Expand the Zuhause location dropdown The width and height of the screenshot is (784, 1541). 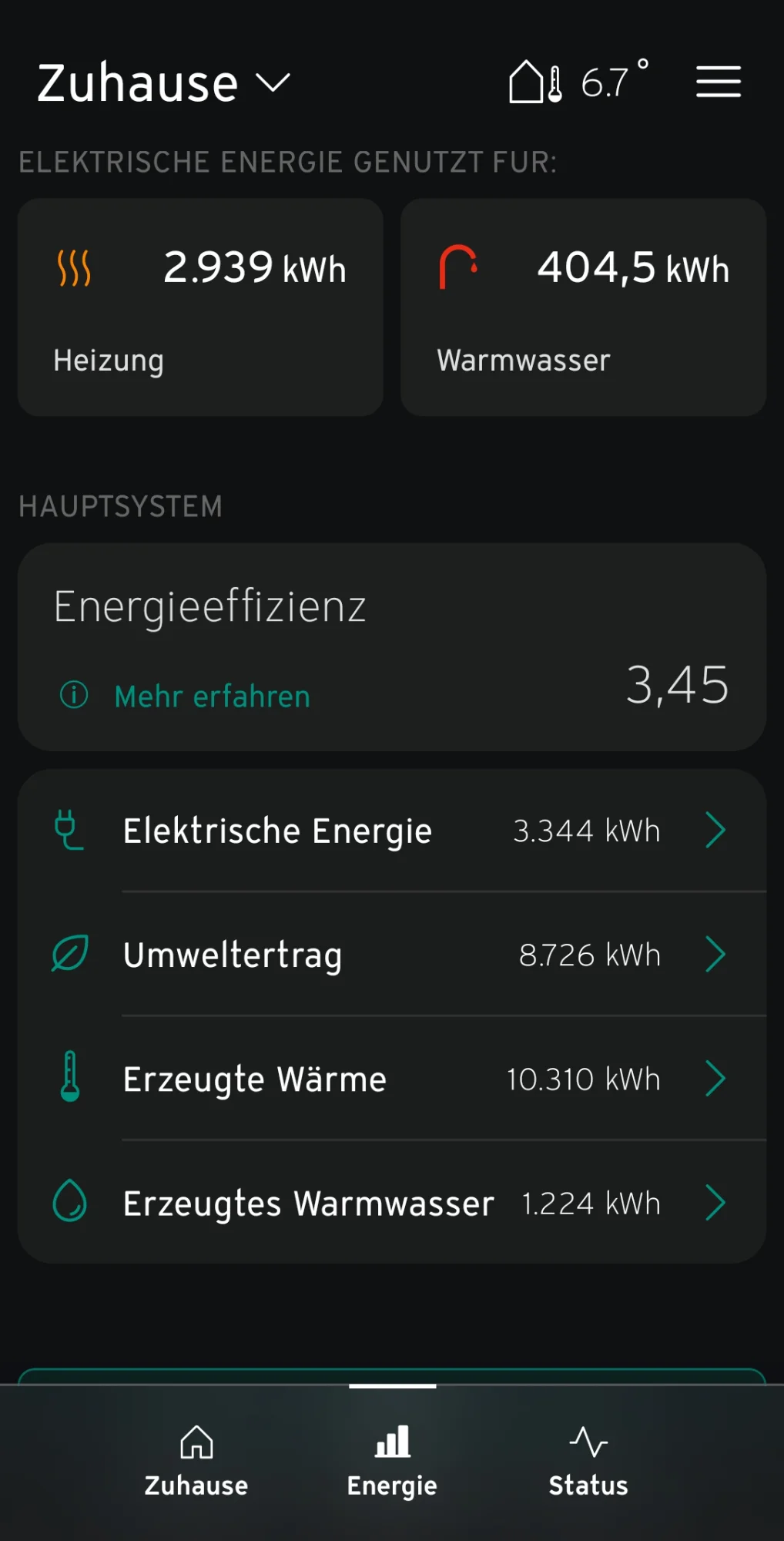(x=163, y=83)
